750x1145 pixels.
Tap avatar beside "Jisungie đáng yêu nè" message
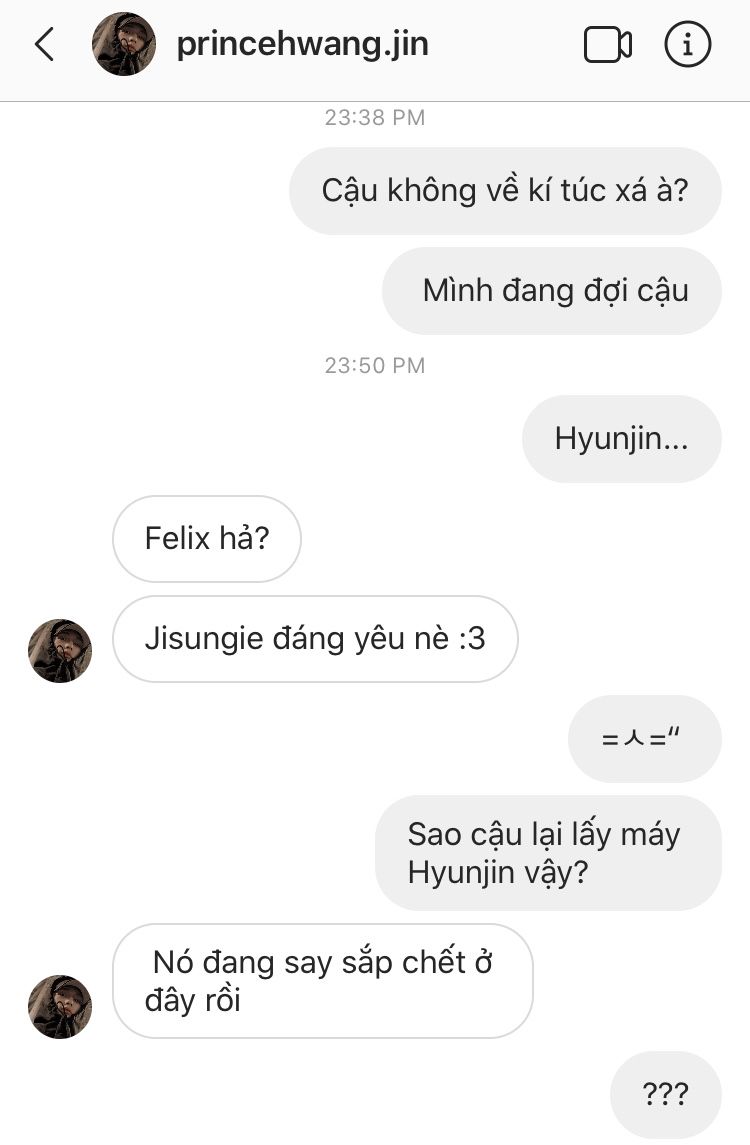[60, 651]
